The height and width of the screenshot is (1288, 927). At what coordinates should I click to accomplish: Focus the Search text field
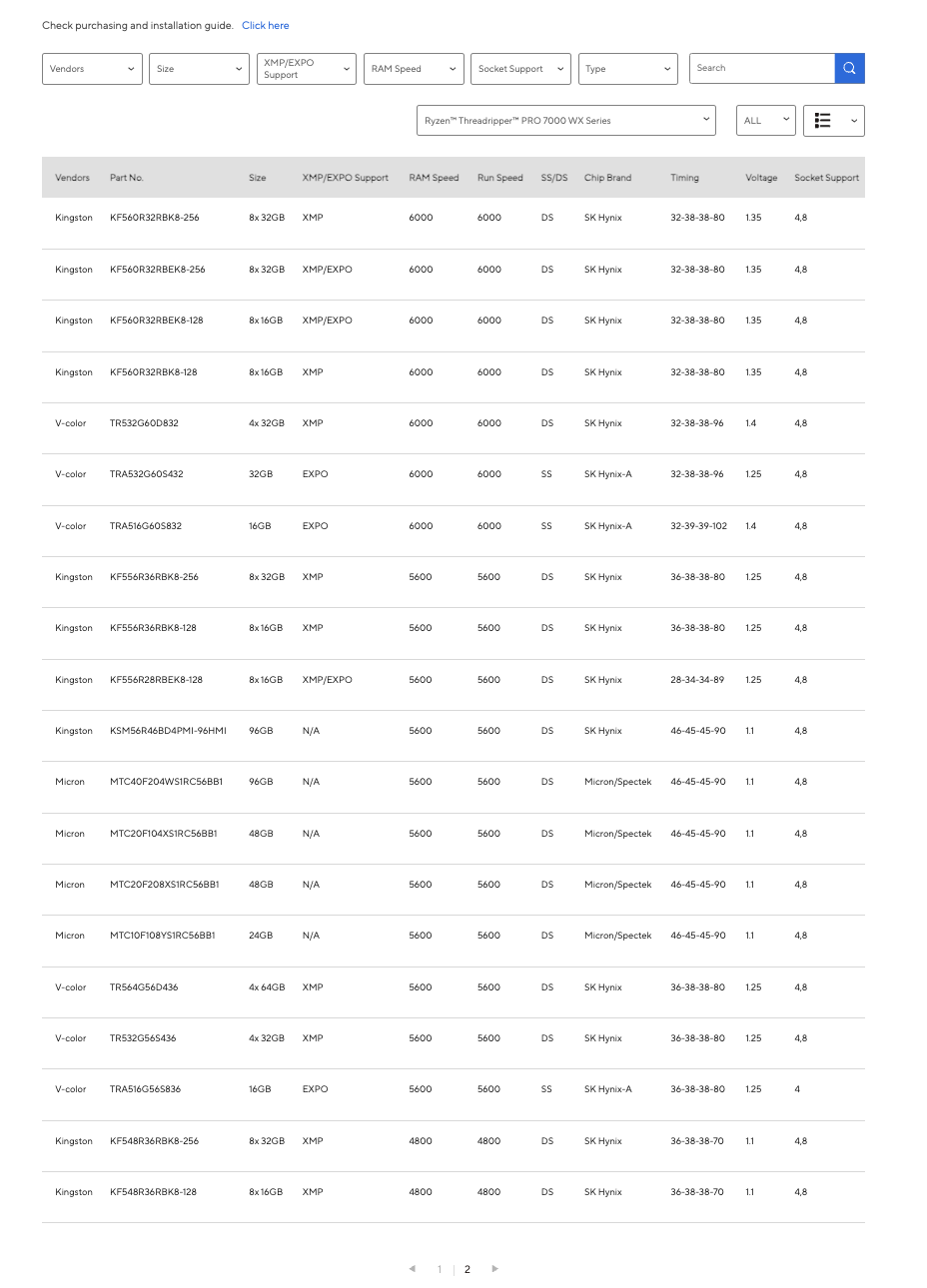pos(761,69)
